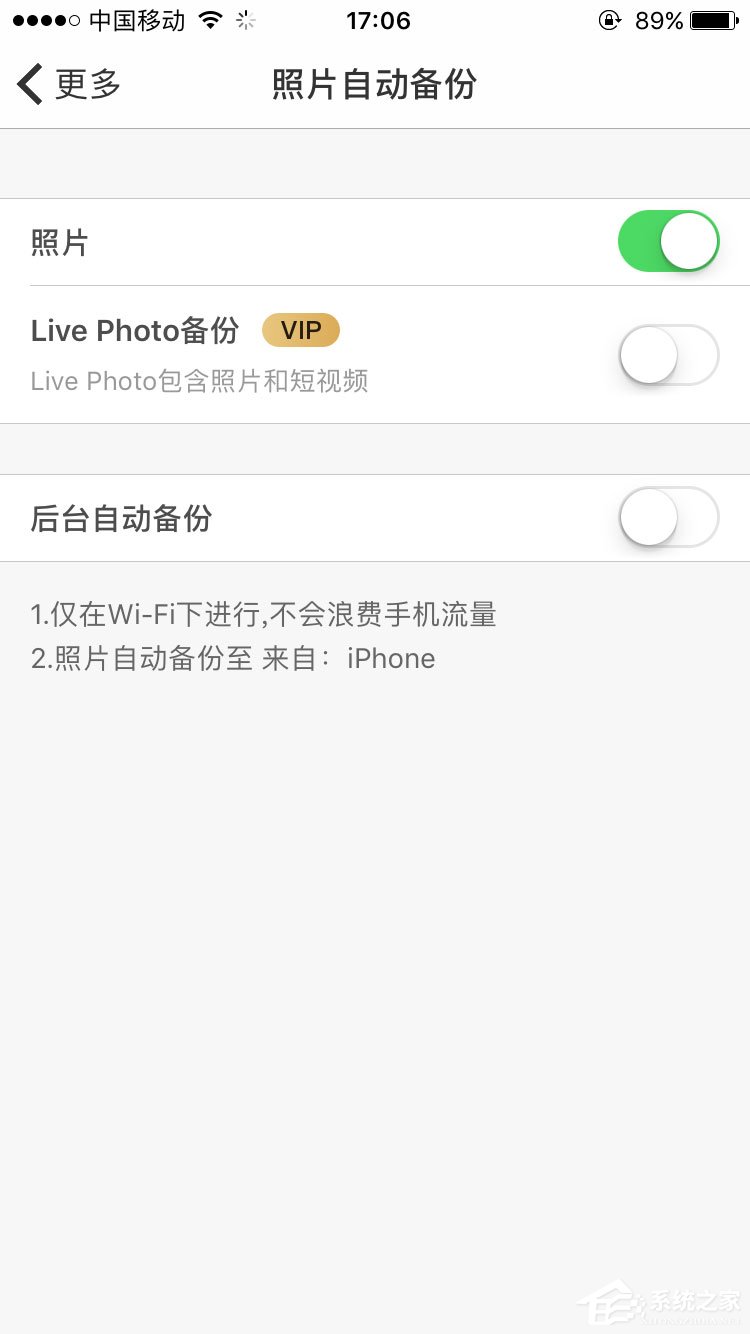The width and height of the screenshot is (750, 1334).
Task: Tap the back chevron arrow at top left
Action: (28, 85)
